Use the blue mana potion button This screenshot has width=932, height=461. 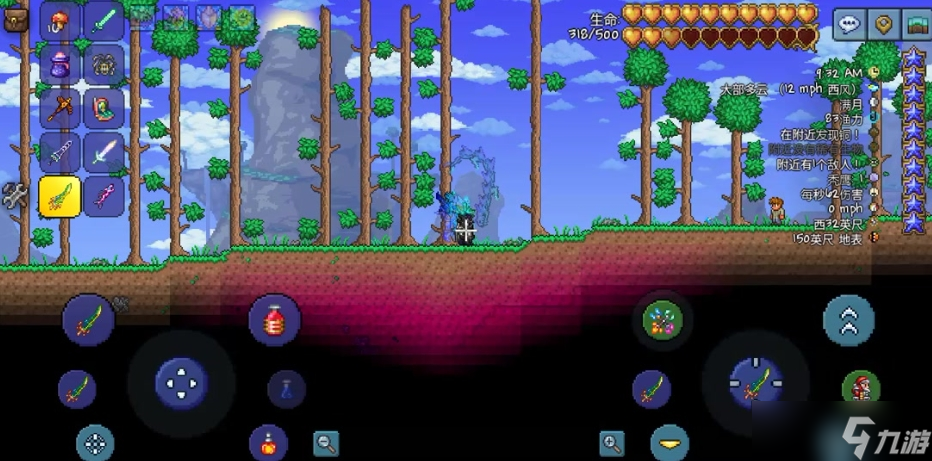coord(287,389)
